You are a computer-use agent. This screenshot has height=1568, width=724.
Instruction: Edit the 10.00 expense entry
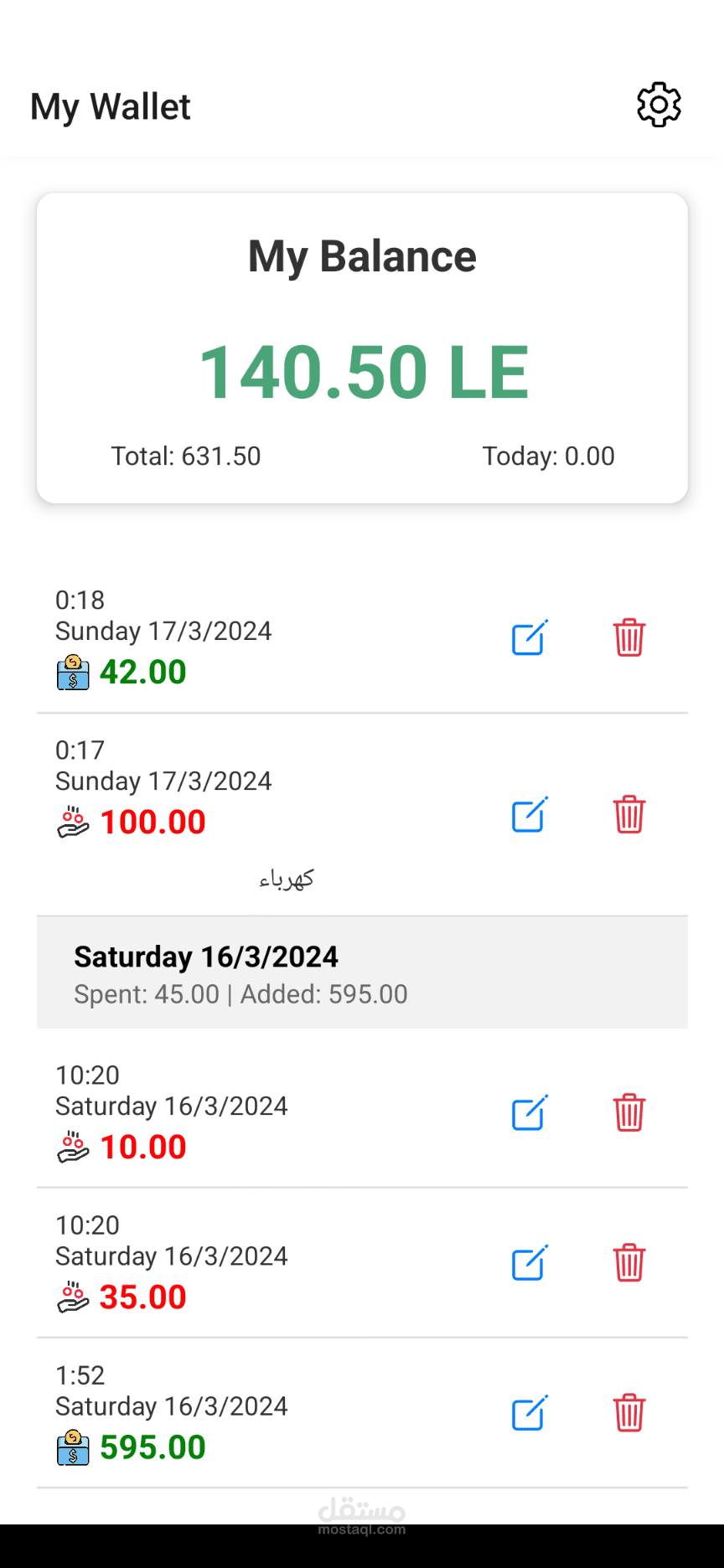530,1113
